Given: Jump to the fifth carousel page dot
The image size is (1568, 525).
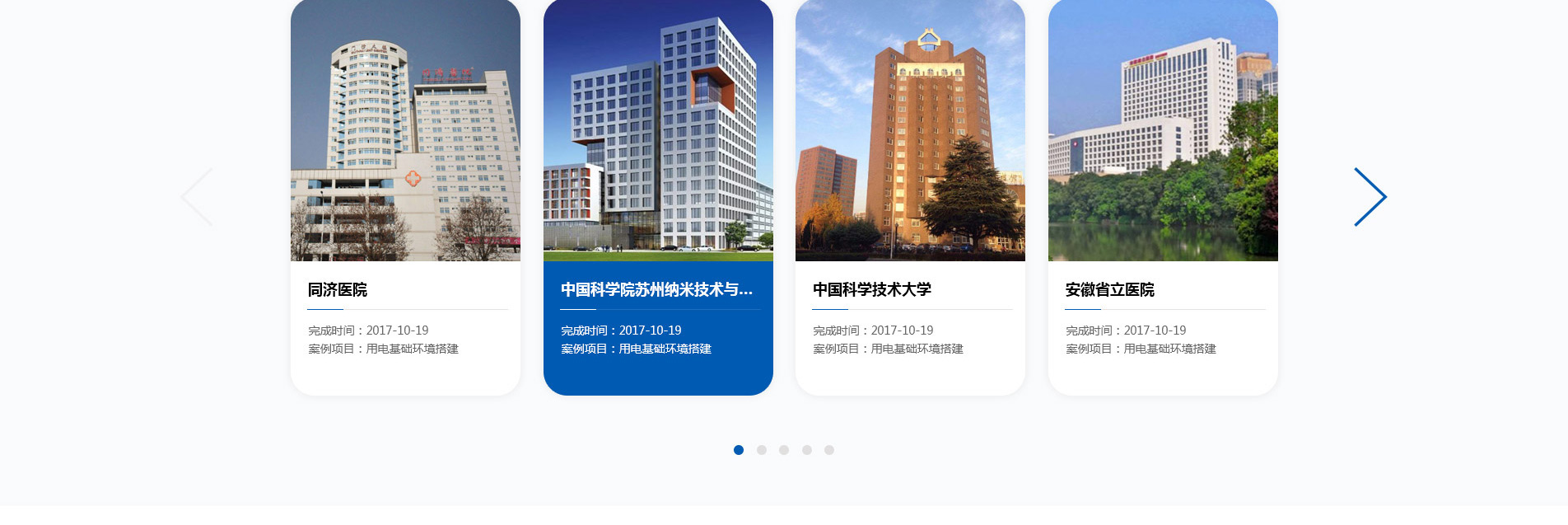Looking at the screenshot, I should 829,450.
